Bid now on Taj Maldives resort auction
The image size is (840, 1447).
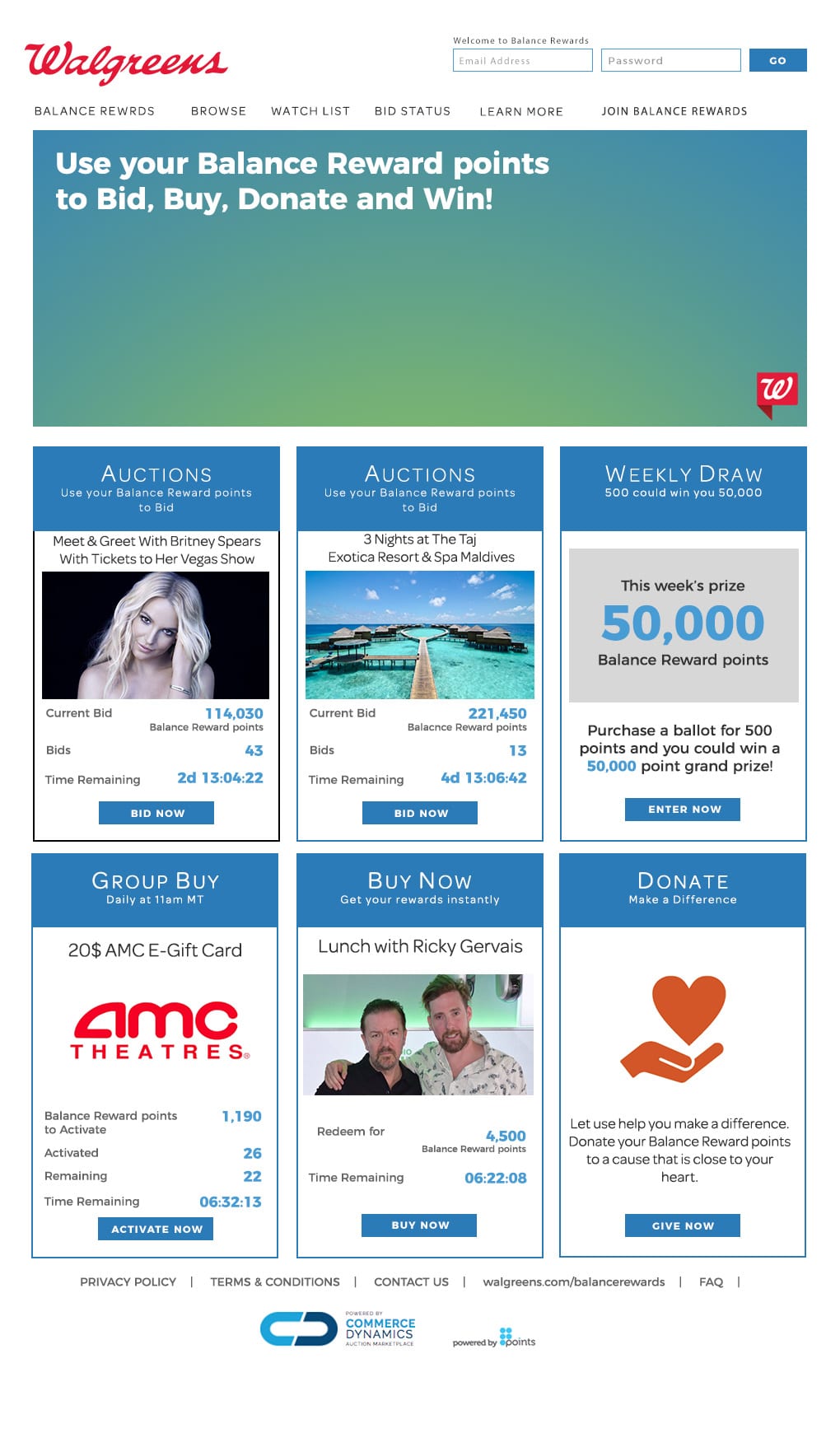(420, 813)
